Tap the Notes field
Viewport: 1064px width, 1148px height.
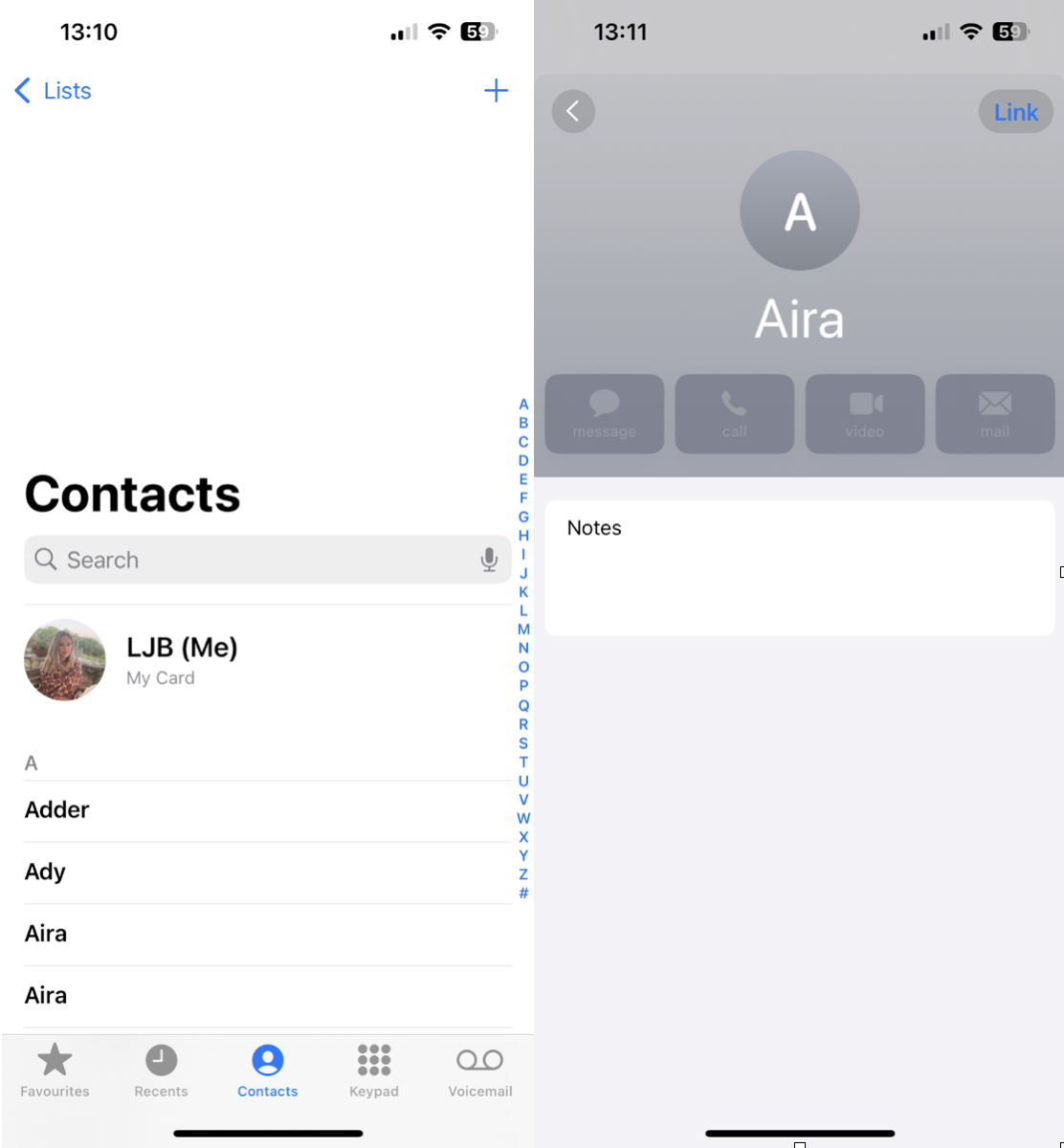coord(799,567)
